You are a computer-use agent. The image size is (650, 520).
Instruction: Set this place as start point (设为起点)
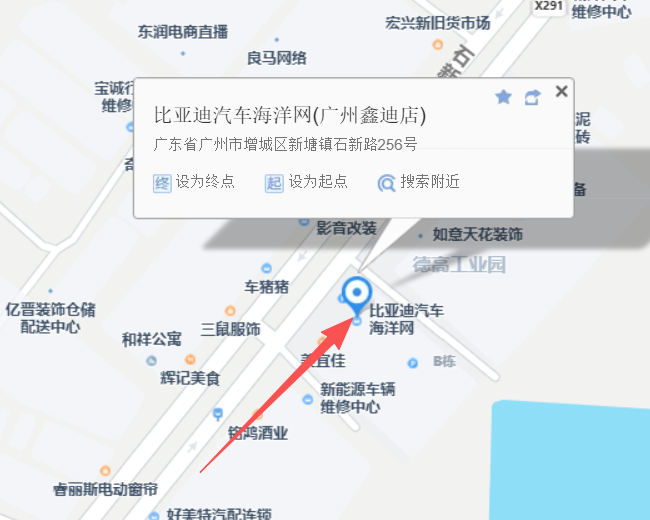tap(306, 182)
